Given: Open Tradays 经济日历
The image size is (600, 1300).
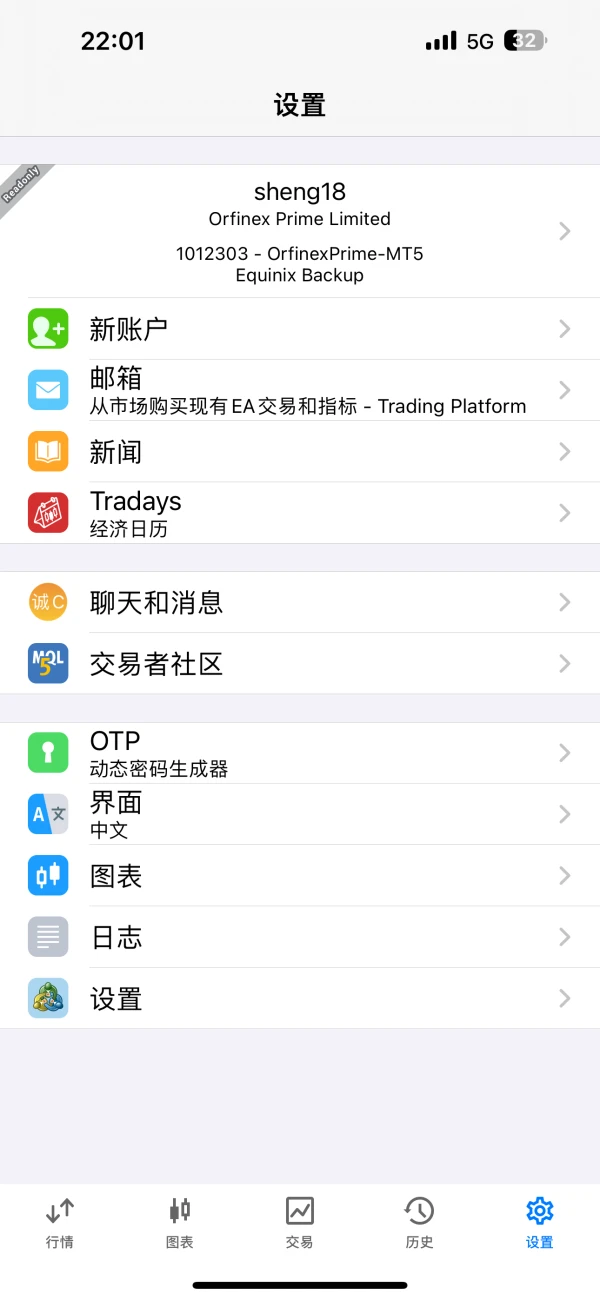Looking at the screenshot, I should pos(300,513).
